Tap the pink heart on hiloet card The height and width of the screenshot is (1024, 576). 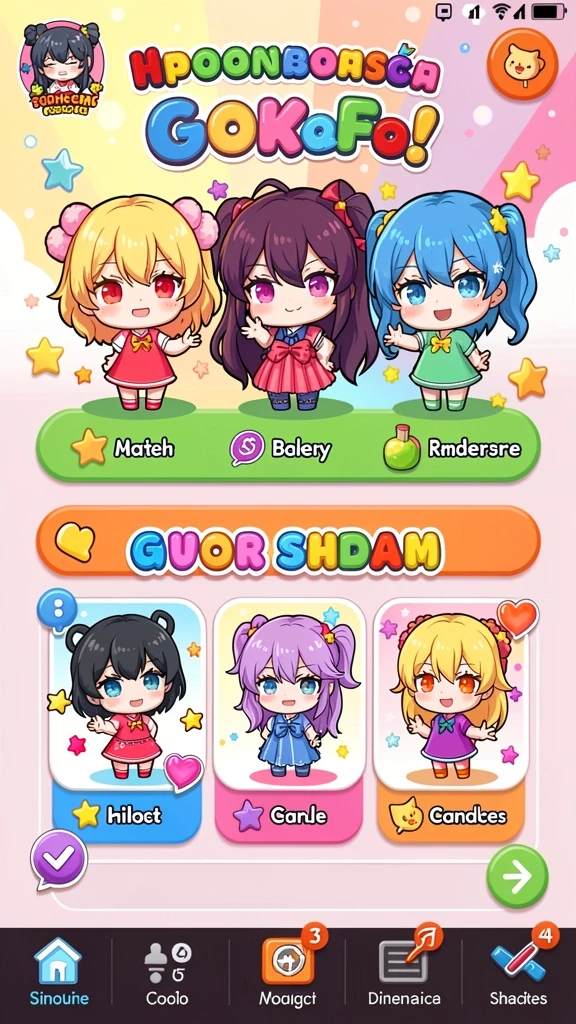coord(182,771)
